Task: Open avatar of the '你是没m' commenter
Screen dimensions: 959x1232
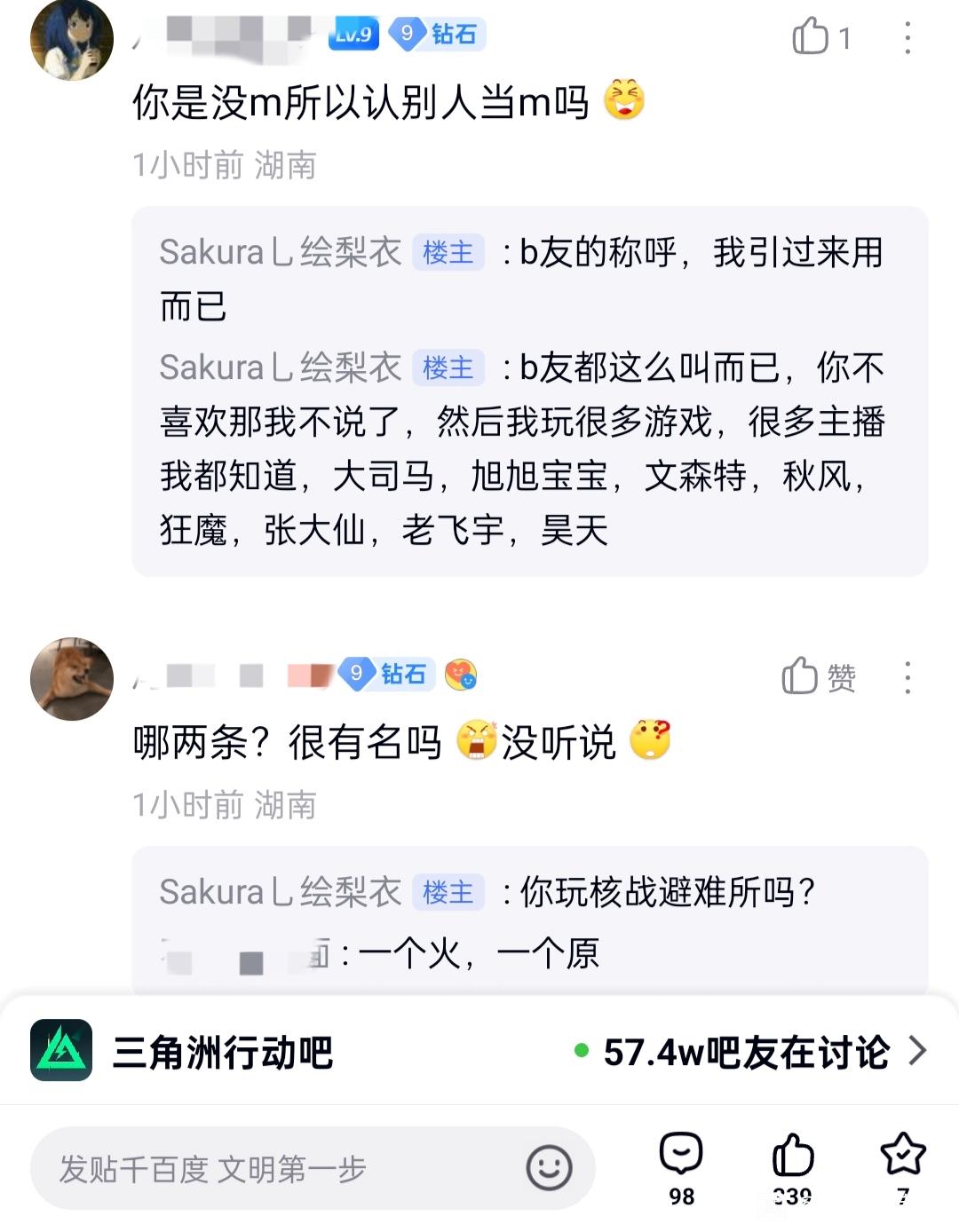Action: pos(72,40)
